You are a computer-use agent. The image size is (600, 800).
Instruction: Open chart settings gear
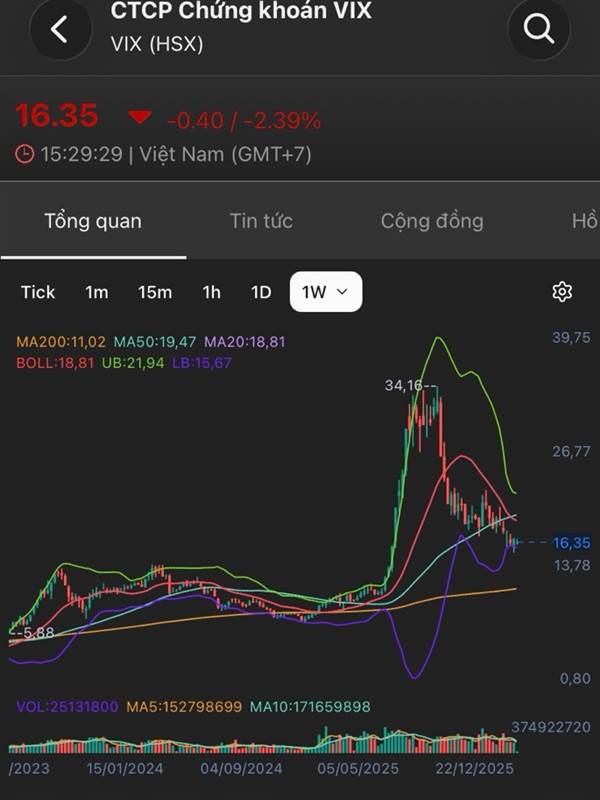tap(562, 292)
